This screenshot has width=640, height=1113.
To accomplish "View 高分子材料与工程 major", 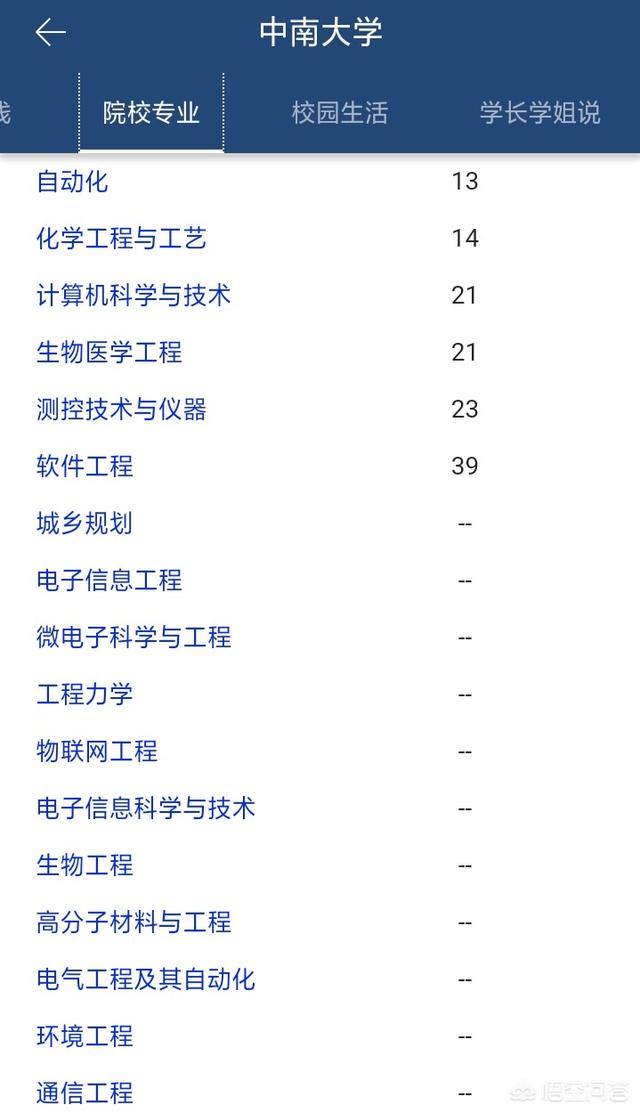I will coord(133,923).
